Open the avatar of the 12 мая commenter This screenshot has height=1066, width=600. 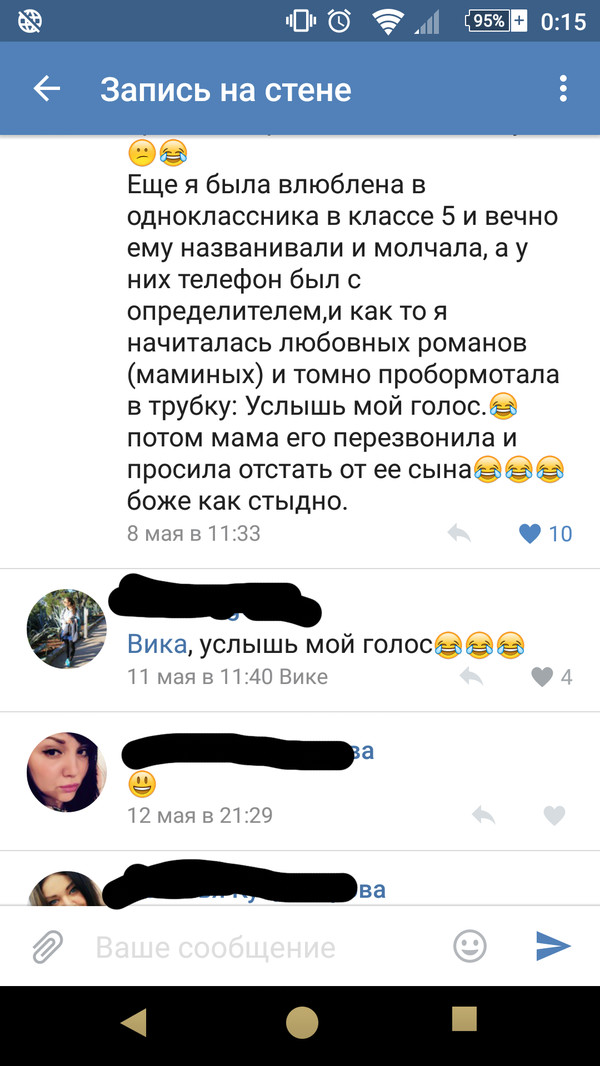point(66,772)
